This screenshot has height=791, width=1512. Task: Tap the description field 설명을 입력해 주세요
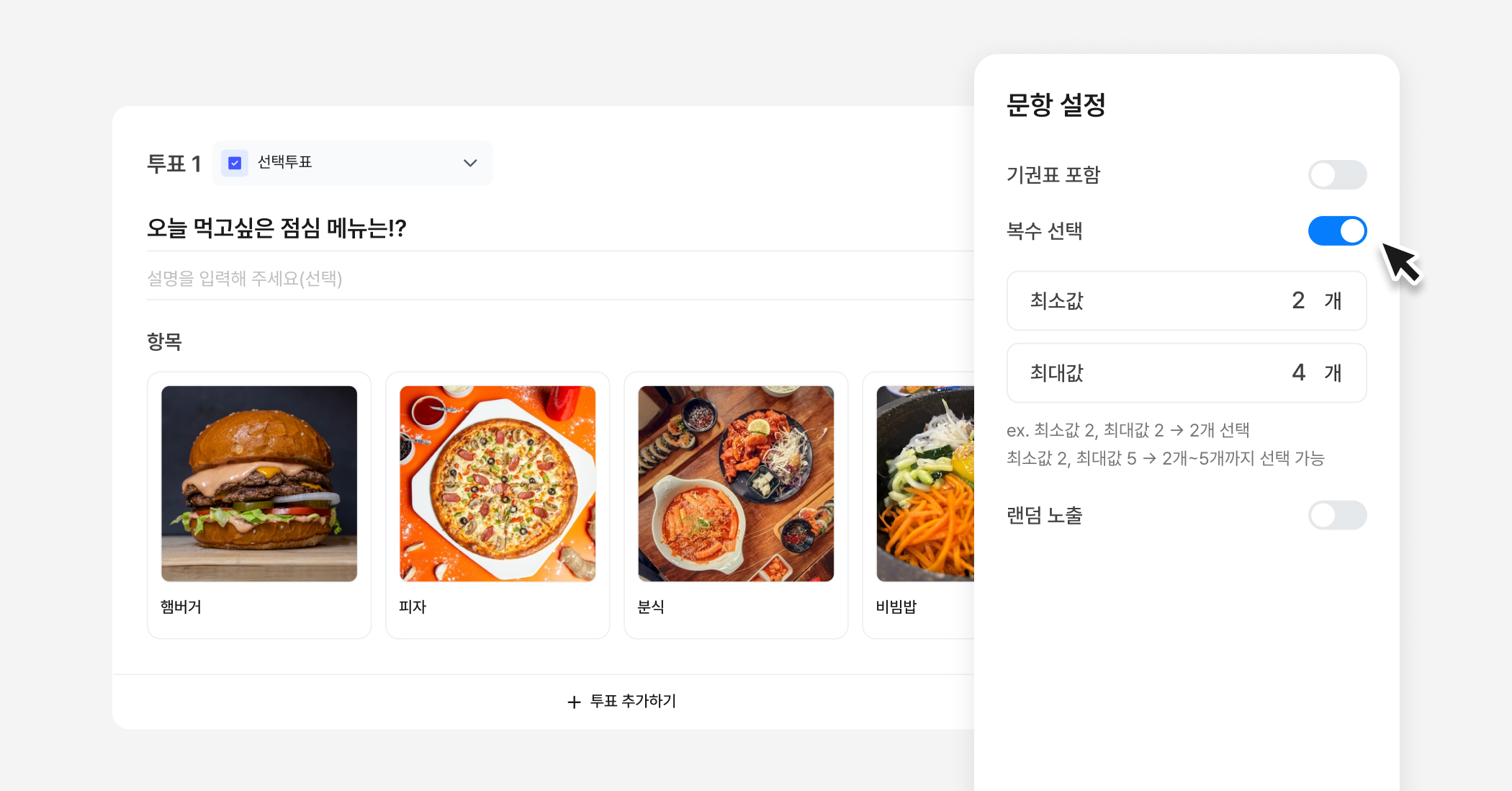click(x=245, y=278)
